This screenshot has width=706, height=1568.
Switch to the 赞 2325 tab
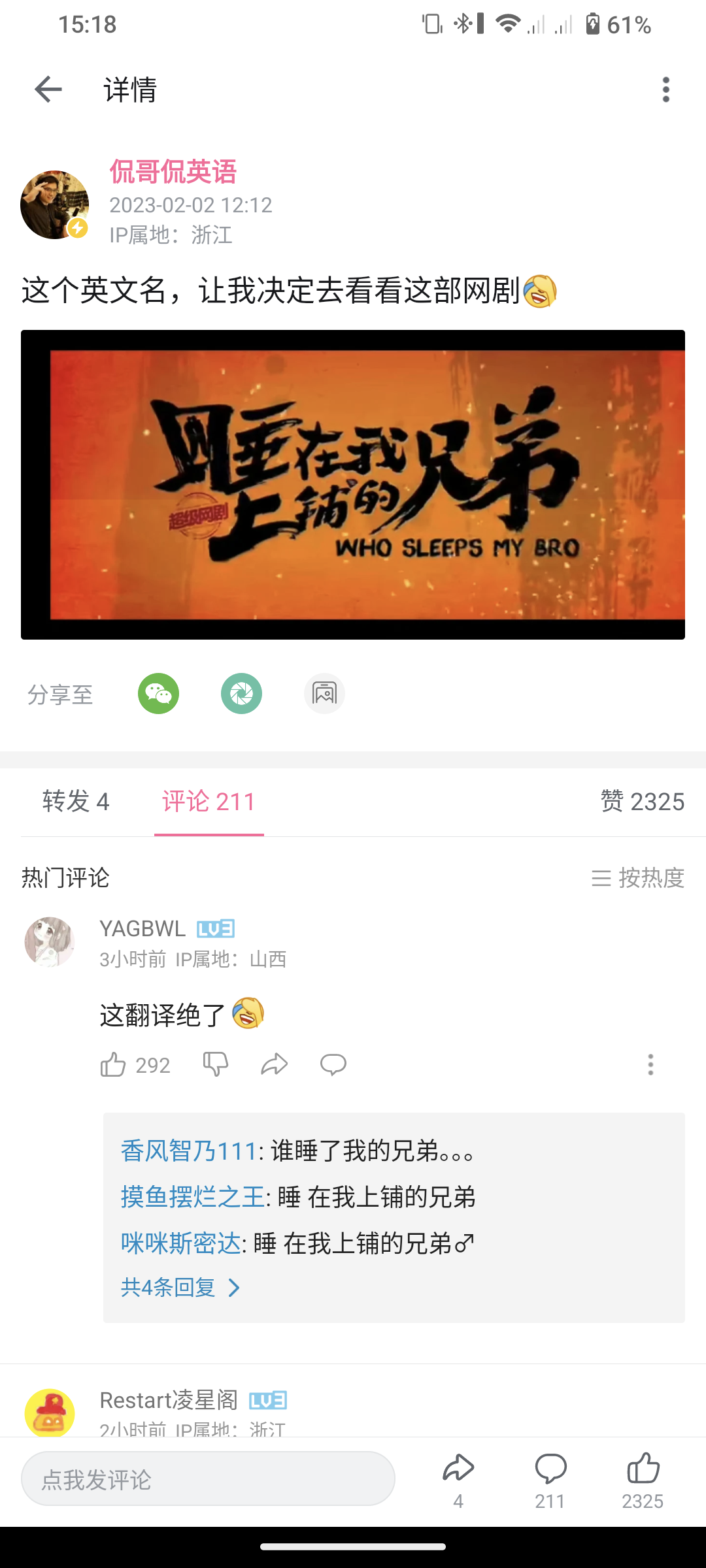point(642,802)
